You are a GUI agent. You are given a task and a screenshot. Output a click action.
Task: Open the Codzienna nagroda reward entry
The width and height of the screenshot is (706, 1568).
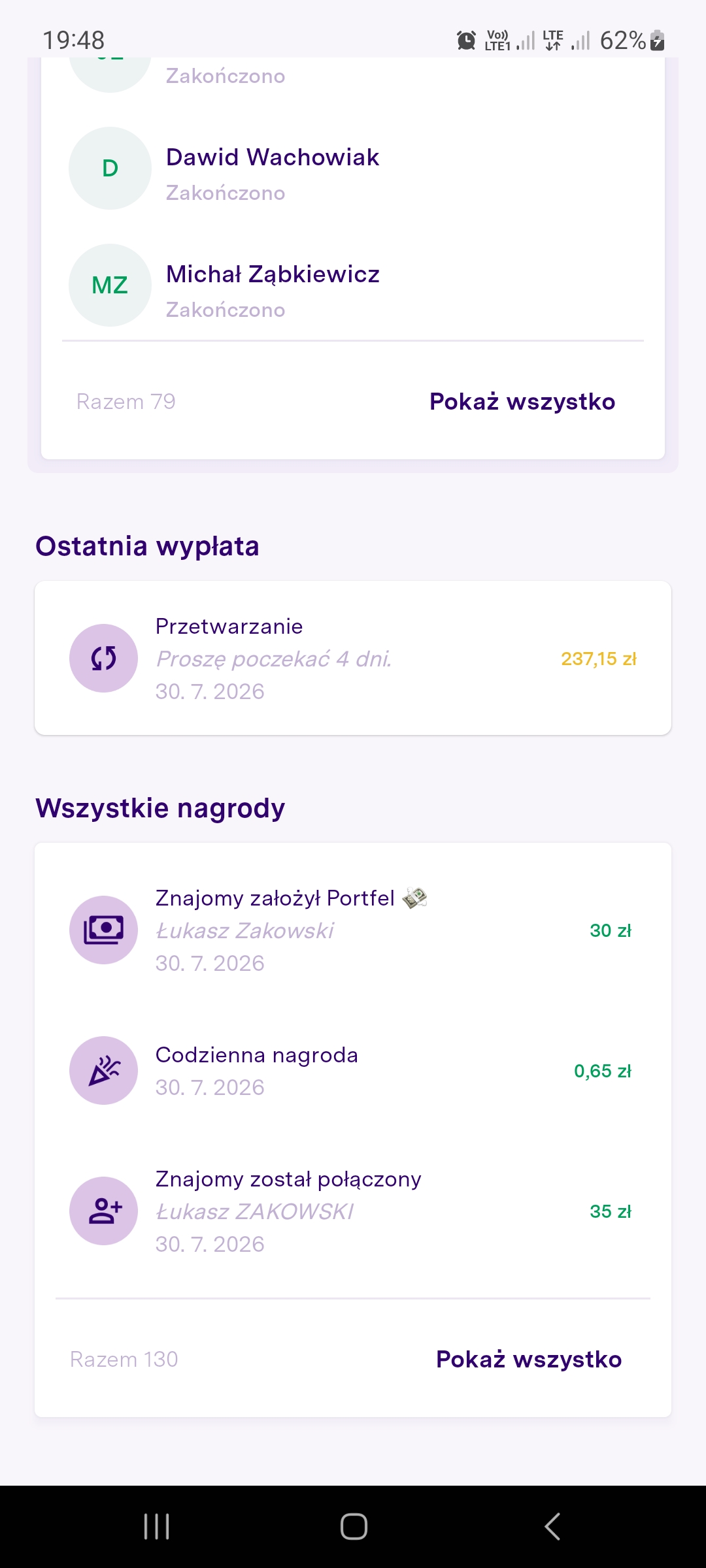click(x=353, y=1071)
